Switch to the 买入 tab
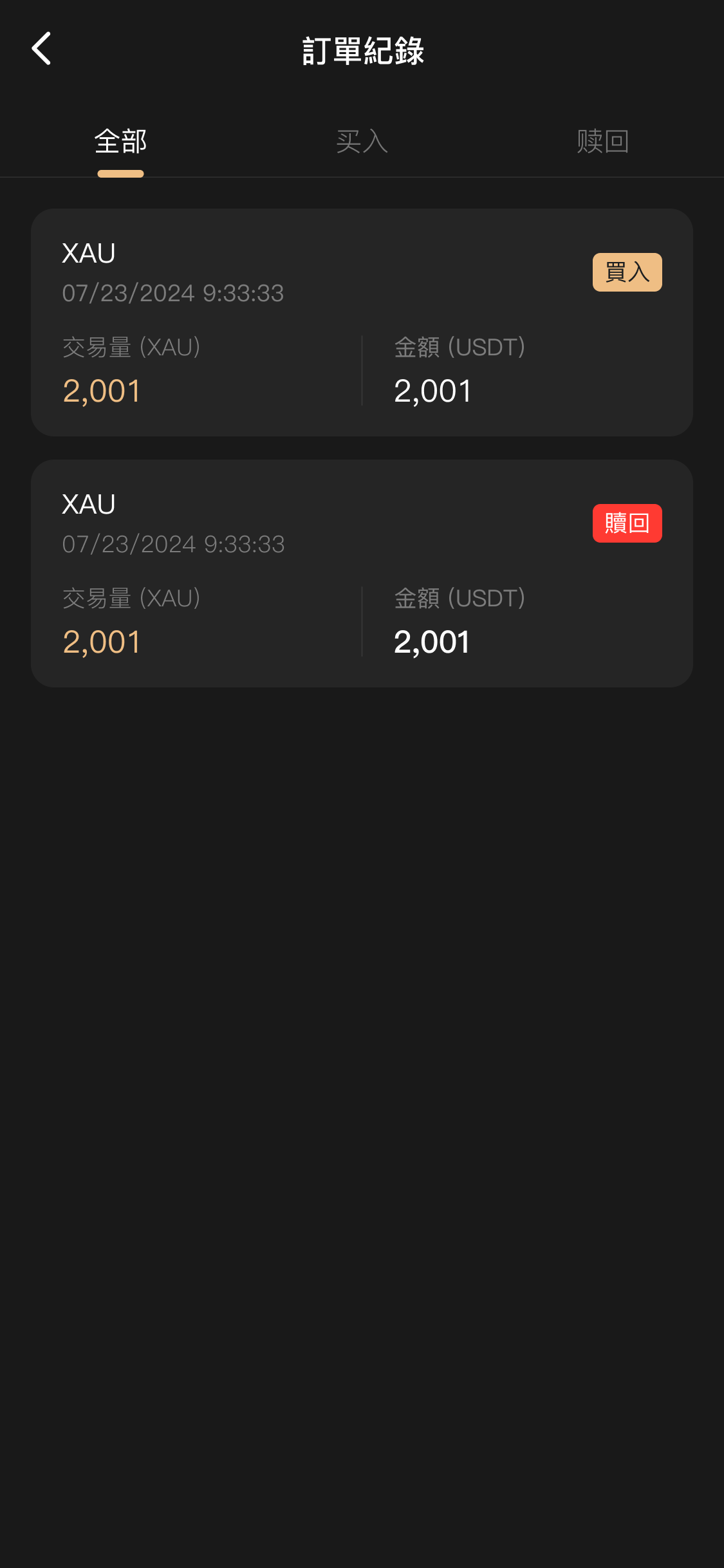Image resolution: width=724 pixels, height=1568 pixels. [x=362, y=142]
